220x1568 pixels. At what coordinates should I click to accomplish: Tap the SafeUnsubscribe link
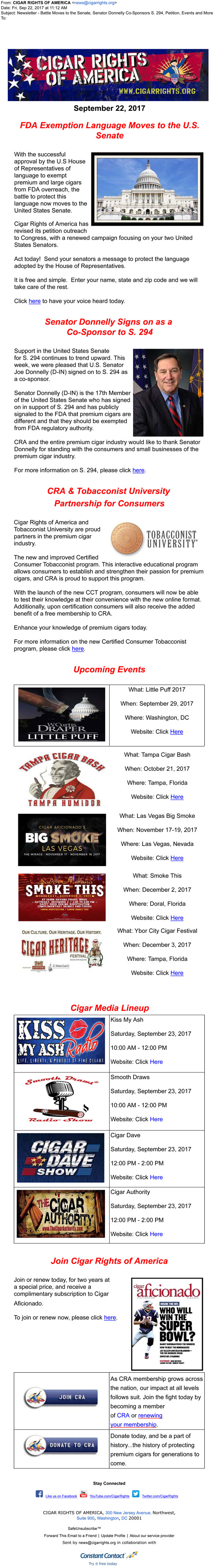84,1528
